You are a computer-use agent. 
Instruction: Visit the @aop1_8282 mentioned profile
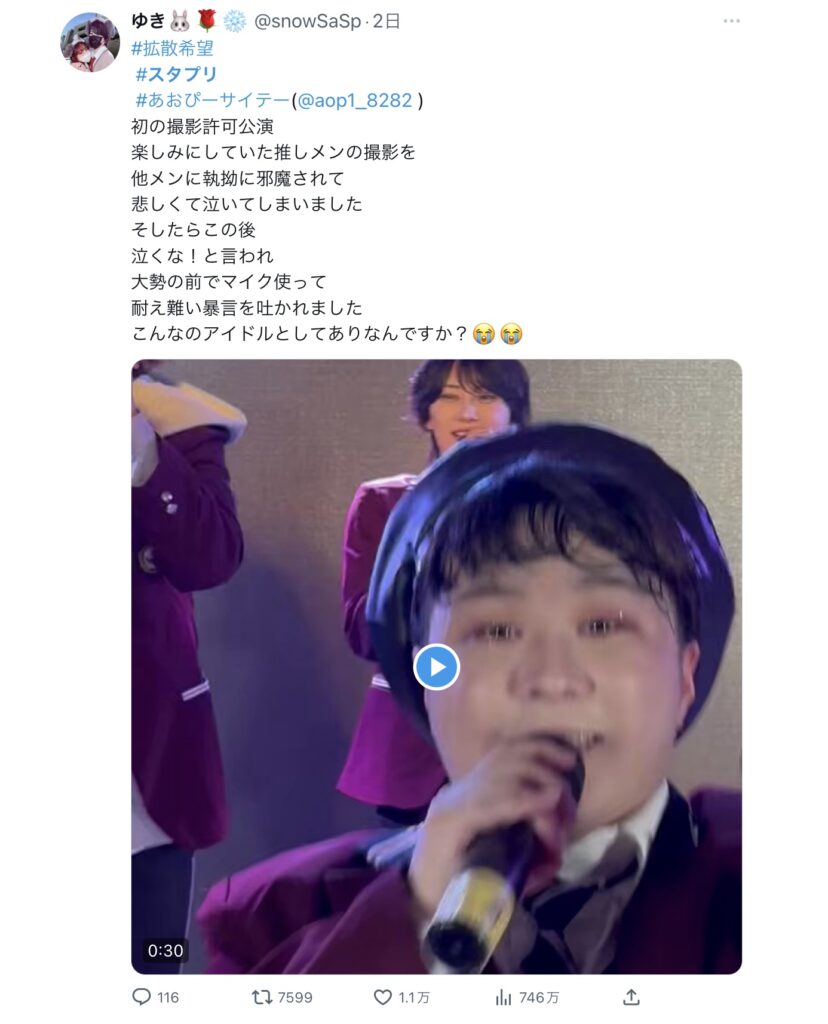coord(355,100)
